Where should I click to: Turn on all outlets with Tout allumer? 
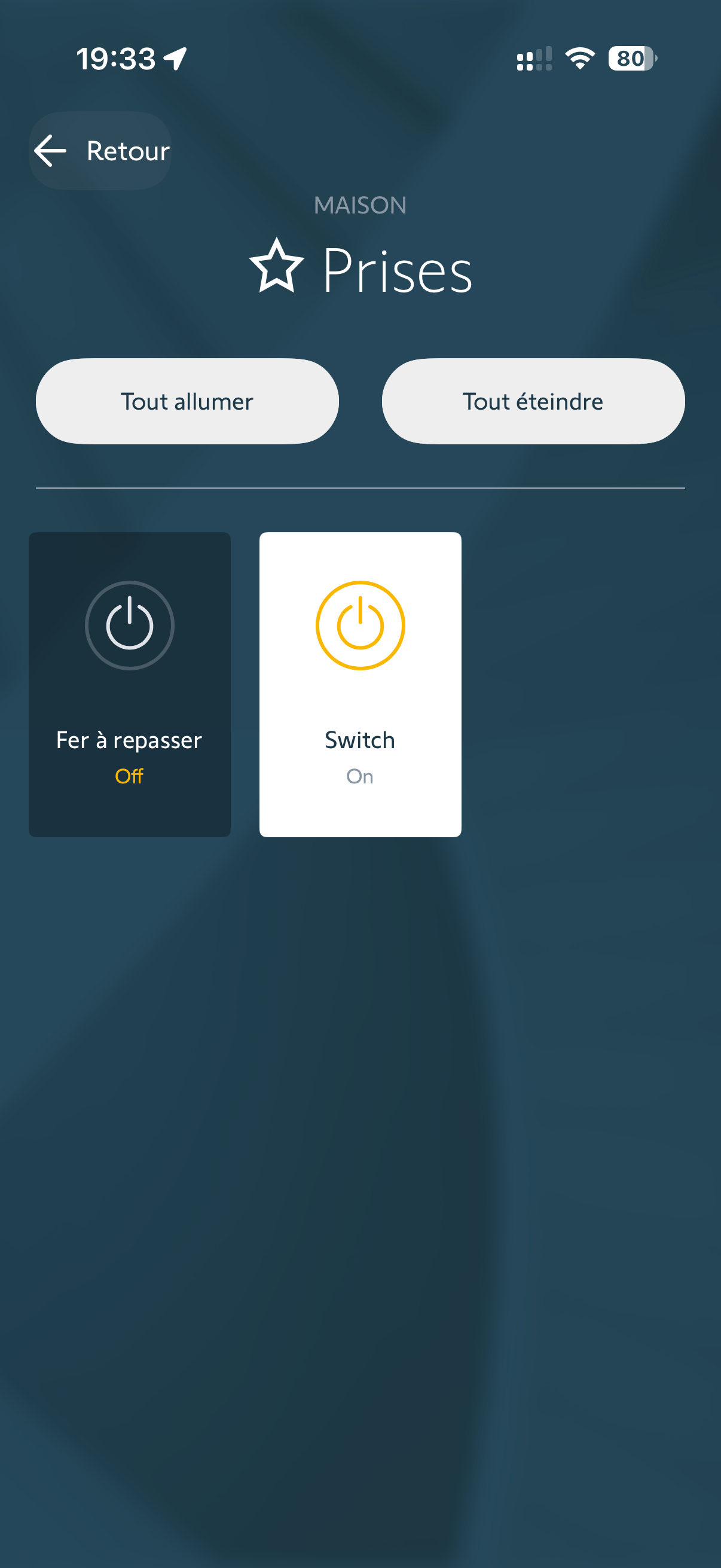187,401
